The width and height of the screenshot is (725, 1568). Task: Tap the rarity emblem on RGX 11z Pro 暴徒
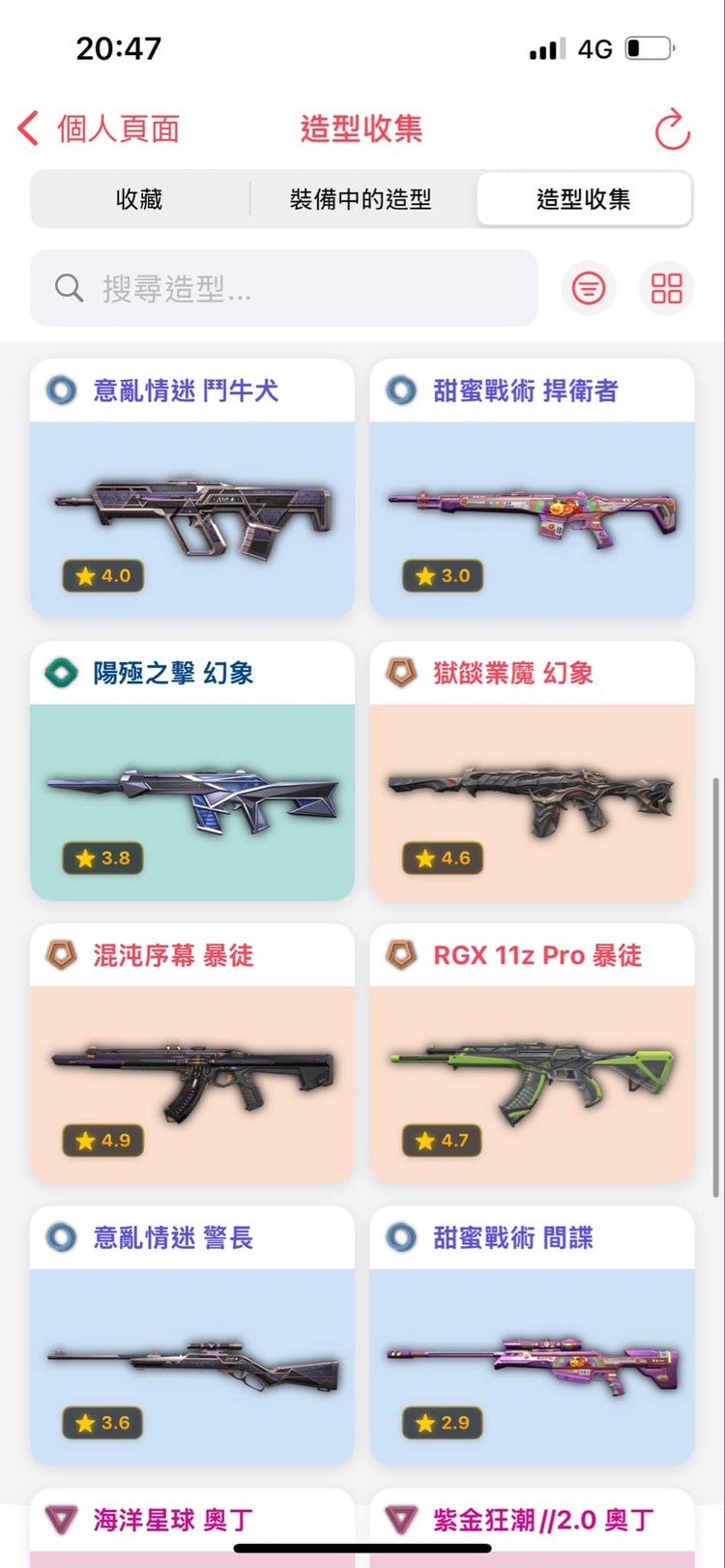401,955
